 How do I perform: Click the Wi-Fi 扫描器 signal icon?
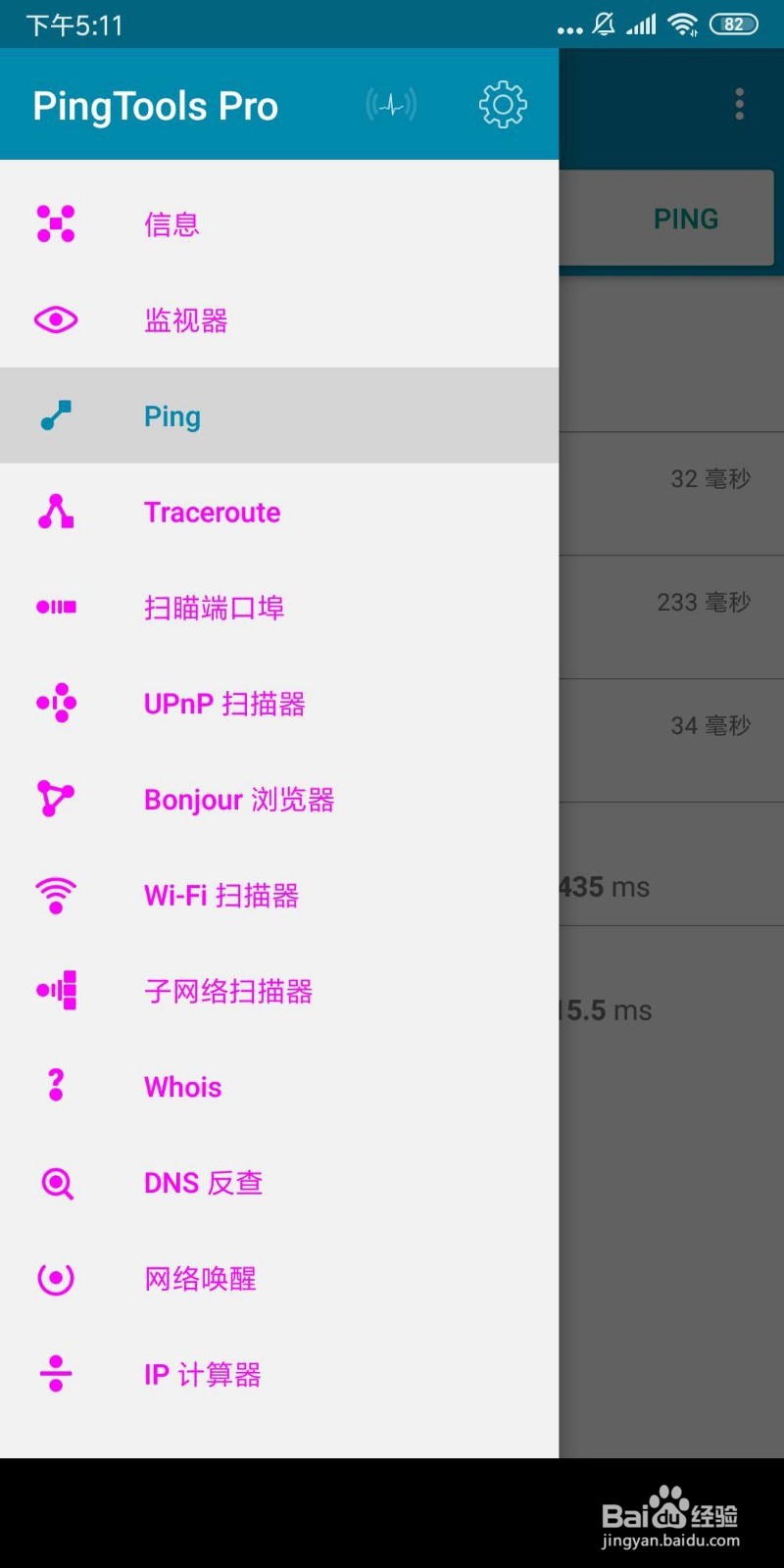tap(56, 894)
